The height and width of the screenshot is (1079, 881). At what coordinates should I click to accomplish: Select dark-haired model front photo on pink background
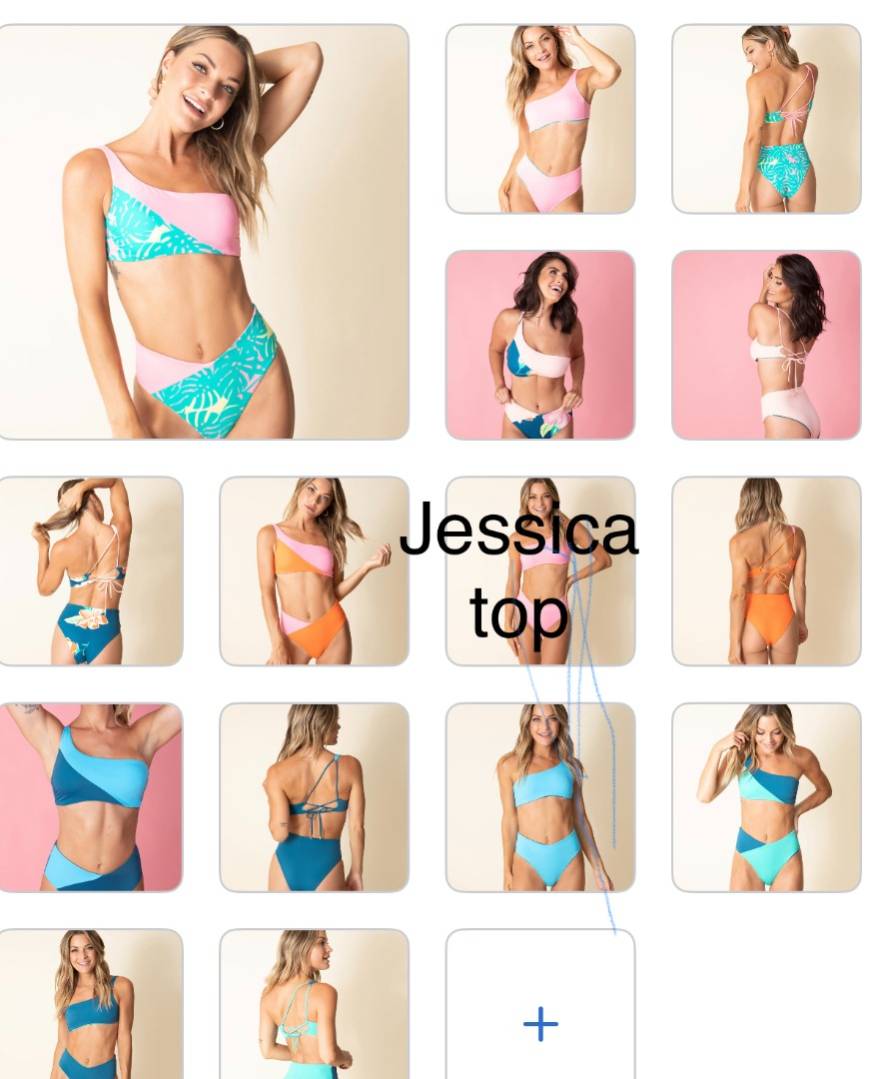pos(540,345)
